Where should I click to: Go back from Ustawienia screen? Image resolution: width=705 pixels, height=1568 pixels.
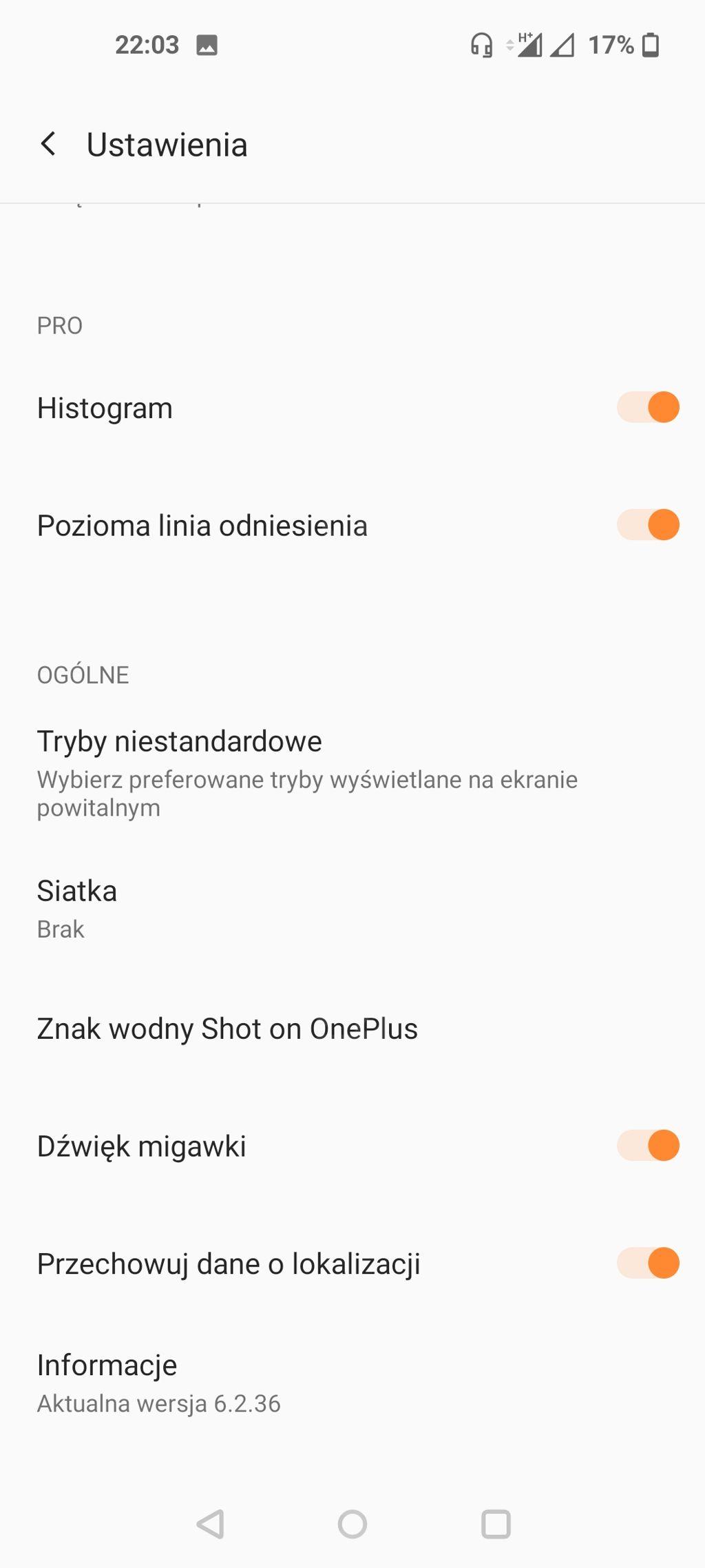[48, 145]
